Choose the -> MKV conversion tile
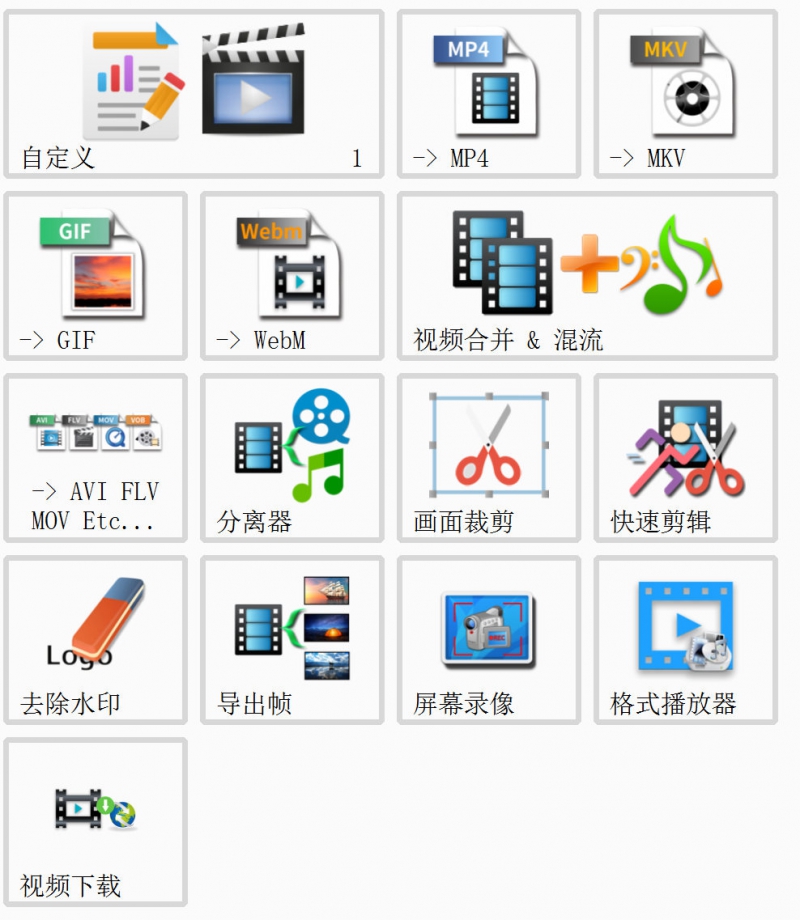The image size is (800, 920). click(685, 94)
